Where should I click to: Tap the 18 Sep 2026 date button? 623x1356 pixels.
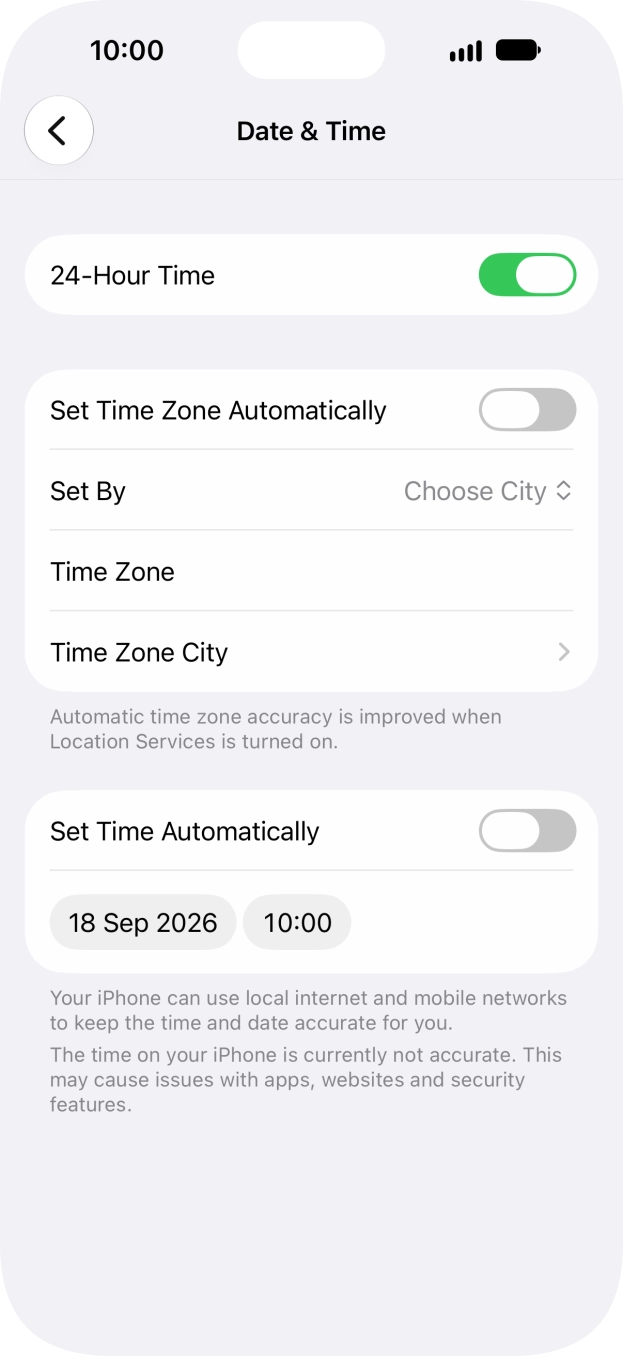(143, 922)
